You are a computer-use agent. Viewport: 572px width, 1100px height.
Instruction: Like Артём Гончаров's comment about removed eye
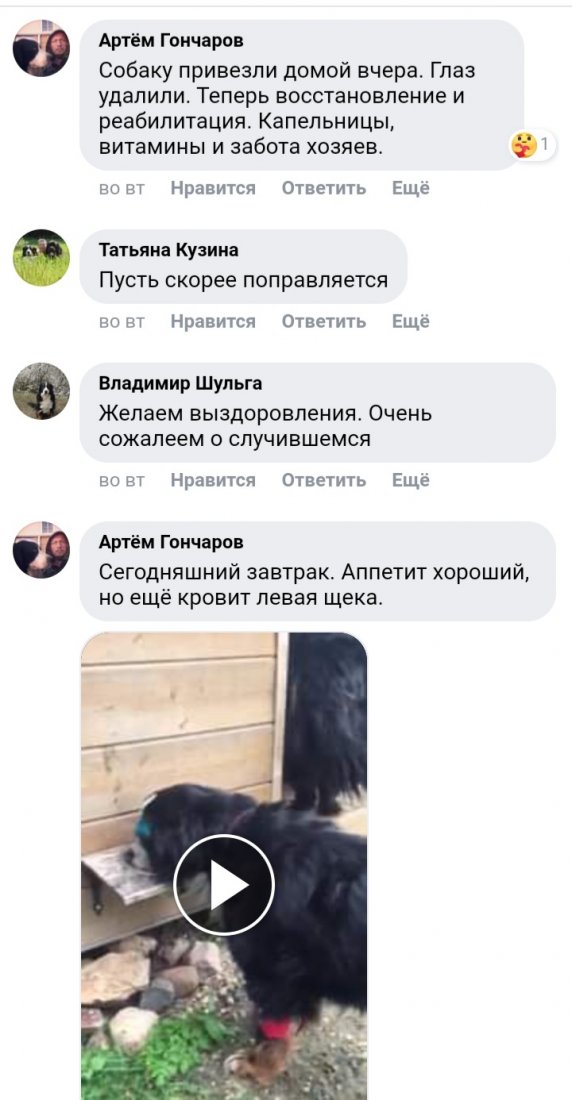[213, 188]
